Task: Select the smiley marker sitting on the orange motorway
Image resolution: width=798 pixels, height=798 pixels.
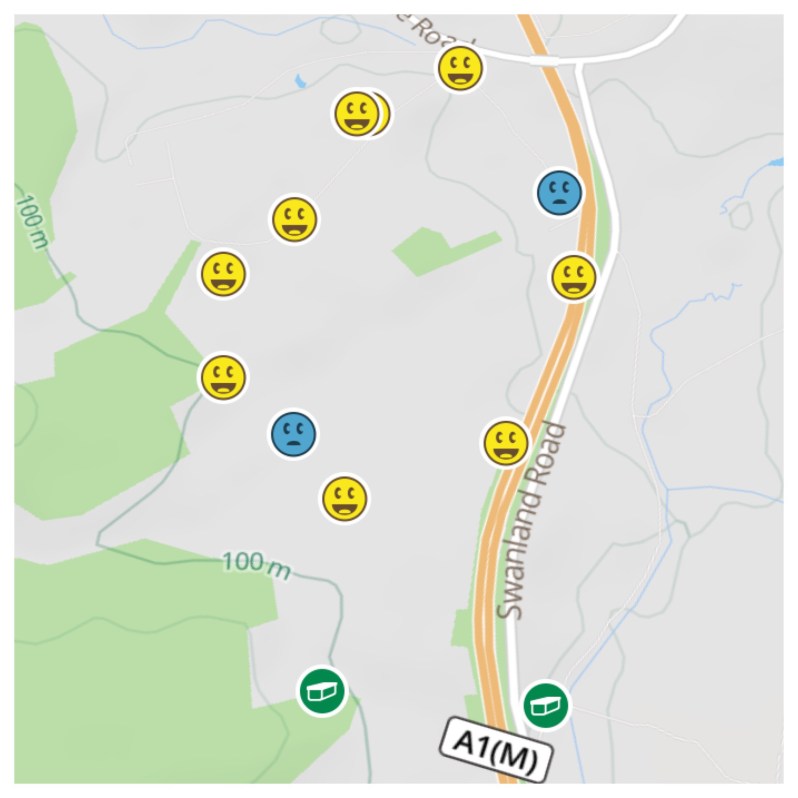Action: [x=574, y=277]
